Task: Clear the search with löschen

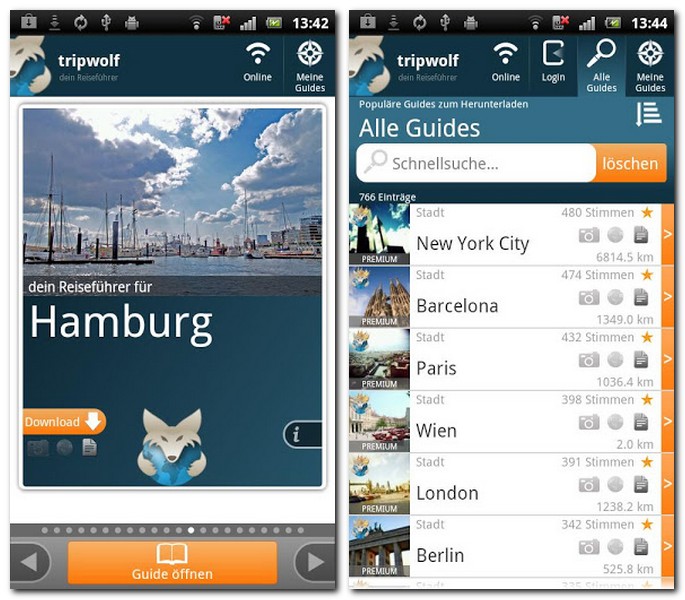Action: tap(630, 163)
